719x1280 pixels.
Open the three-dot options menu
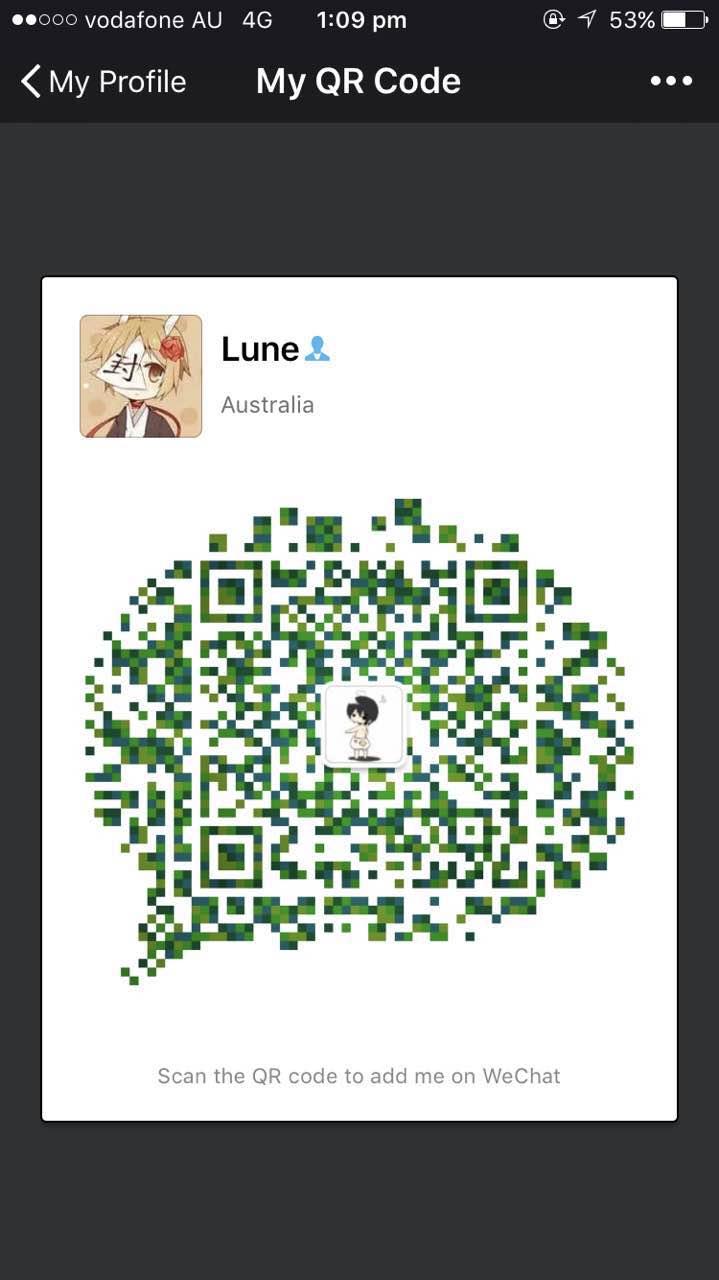click(671, 81)
